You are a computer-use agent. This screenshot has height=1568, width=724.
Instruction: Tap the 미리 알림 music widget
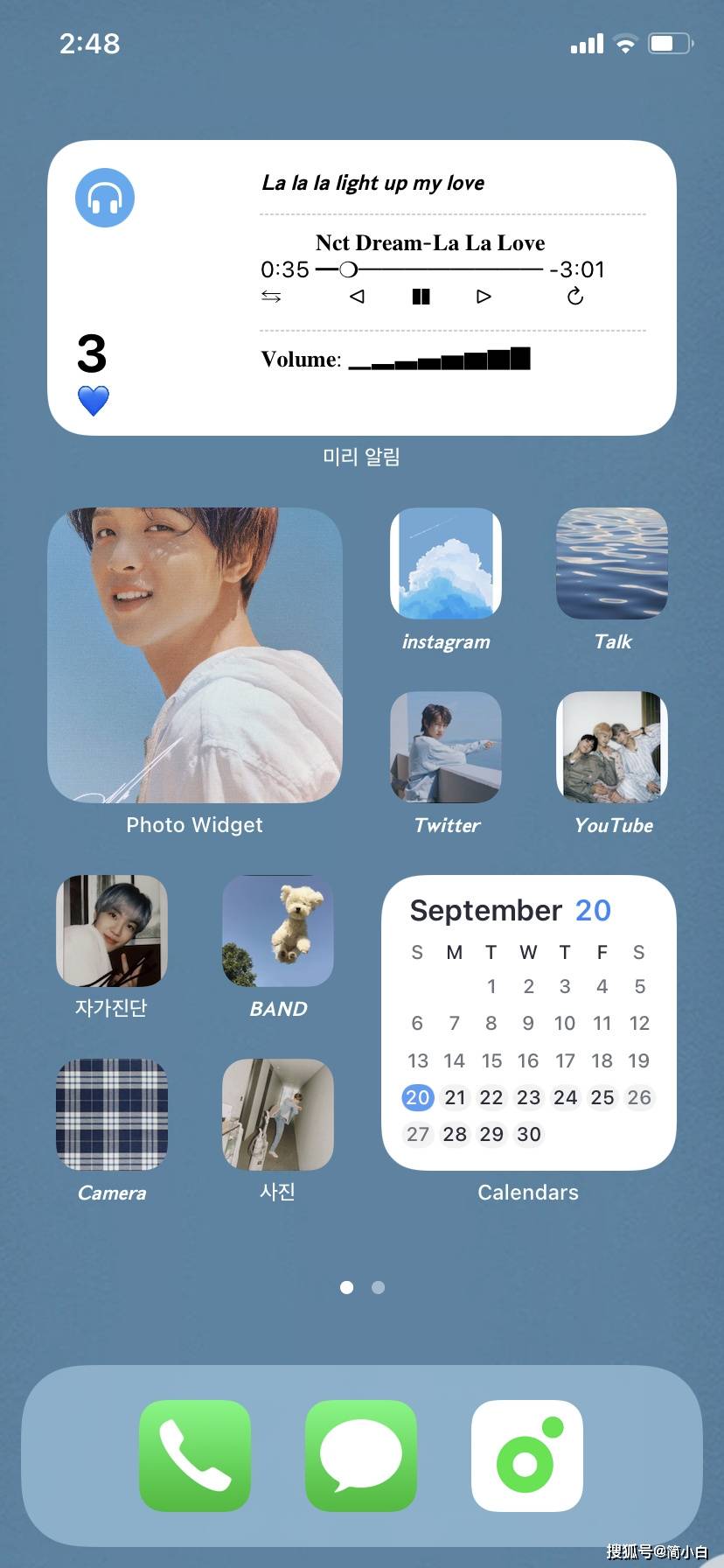click(x=362, y=288)
